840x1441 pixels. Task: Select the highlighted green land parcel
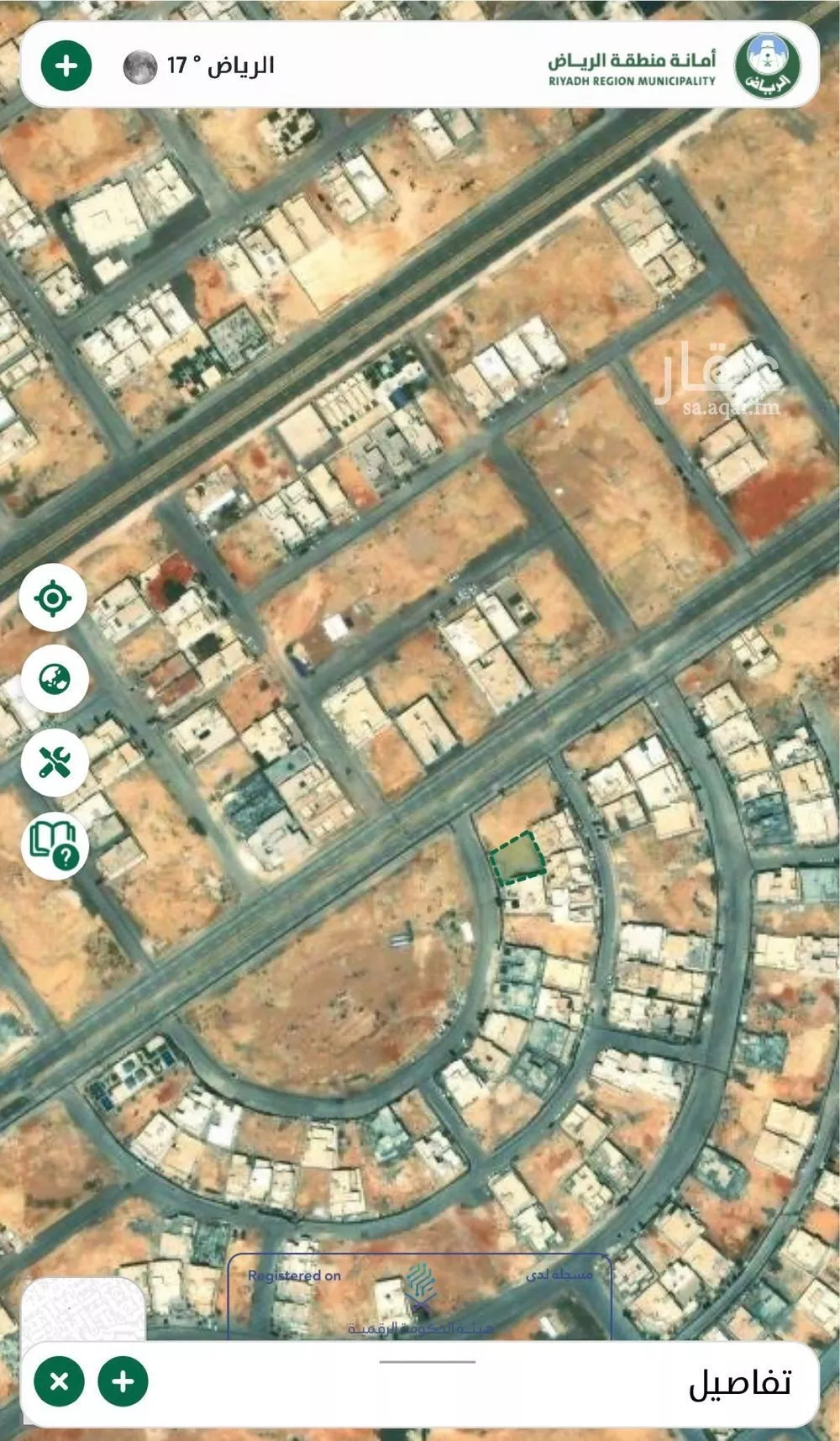coord(517,859)
